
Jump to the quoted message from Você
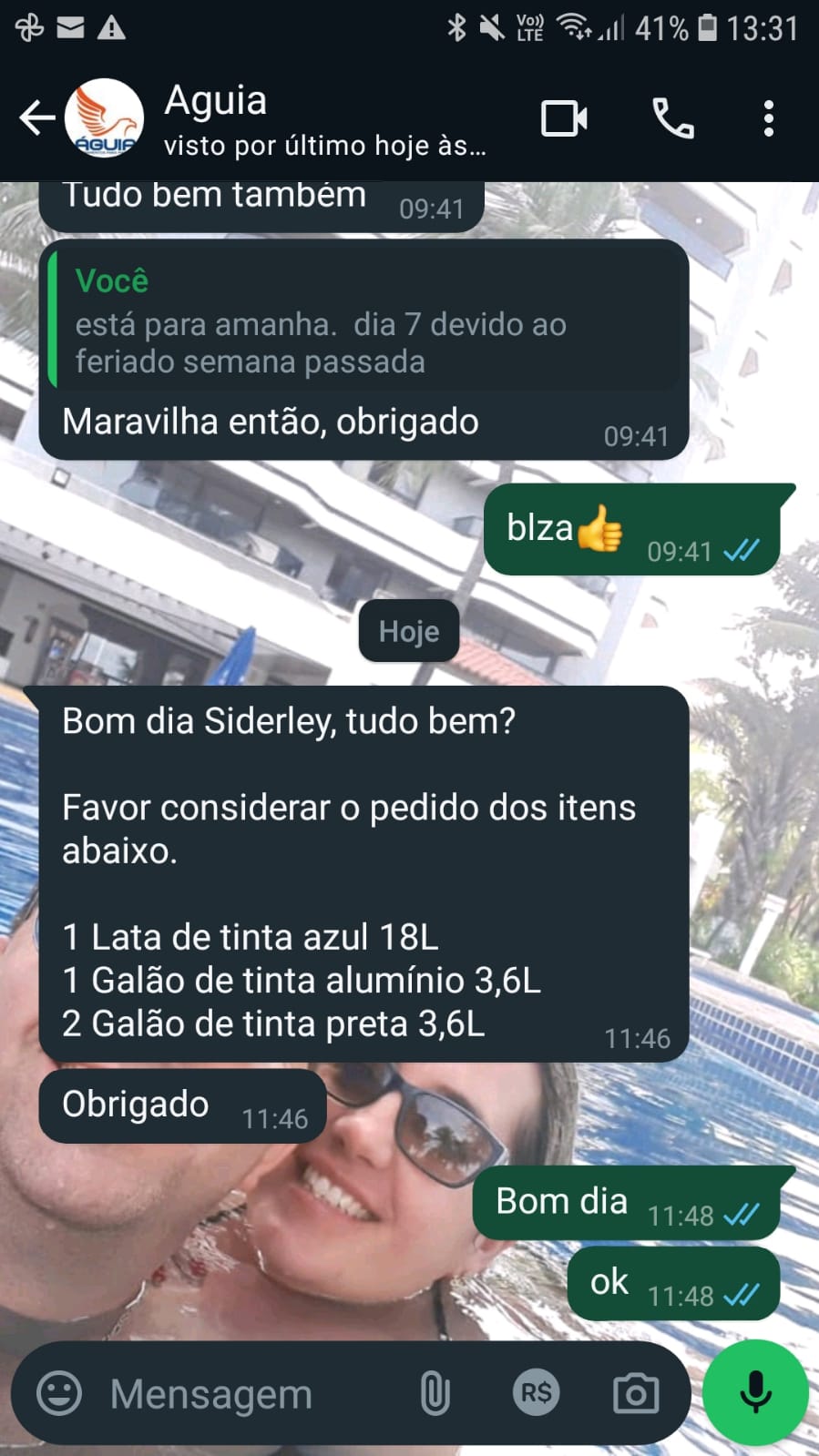[364, 321]
